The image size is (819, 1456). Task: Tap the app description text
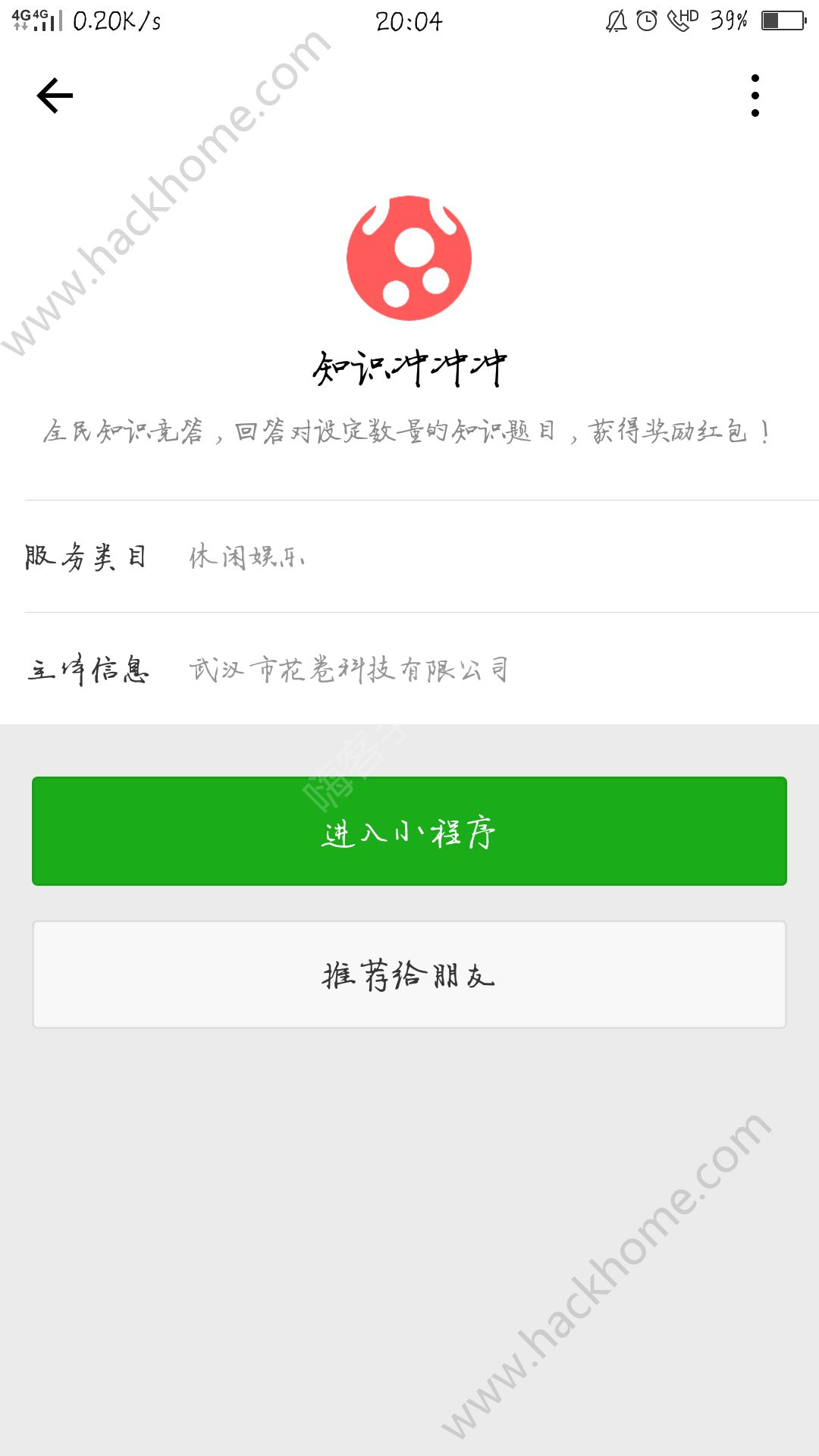coord(409,431)
